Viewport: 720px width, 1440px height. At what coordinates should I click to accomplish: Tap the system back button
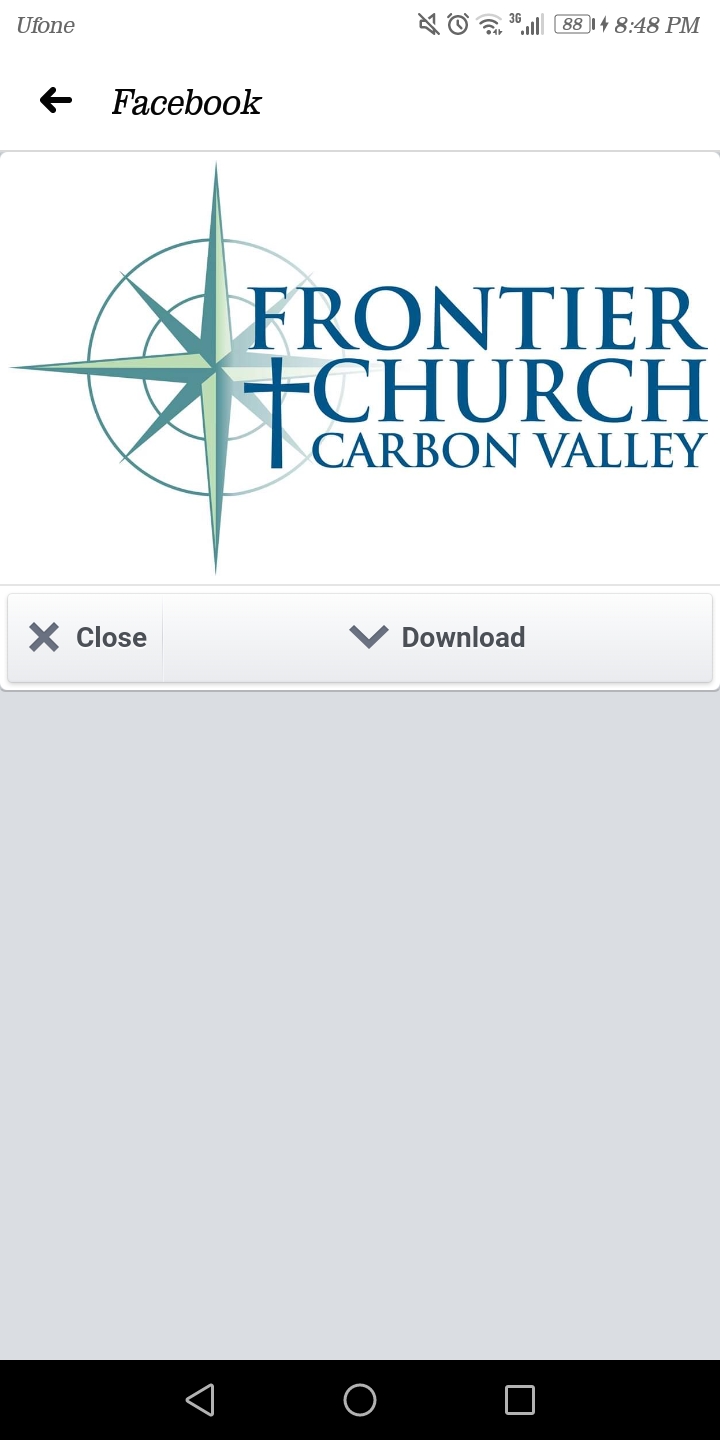pos(200,1399)
